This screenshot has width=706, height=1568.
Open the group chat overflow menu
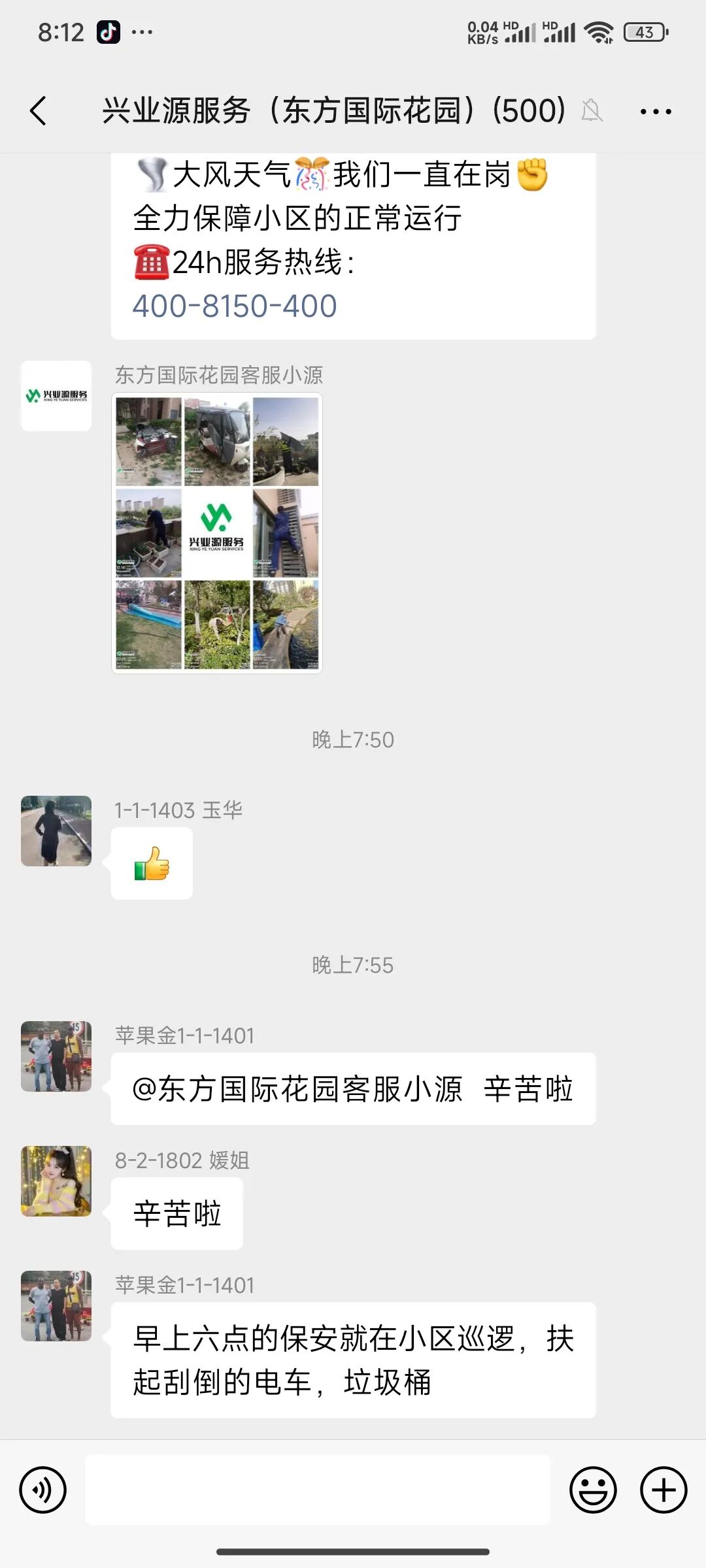pos(656,112)
